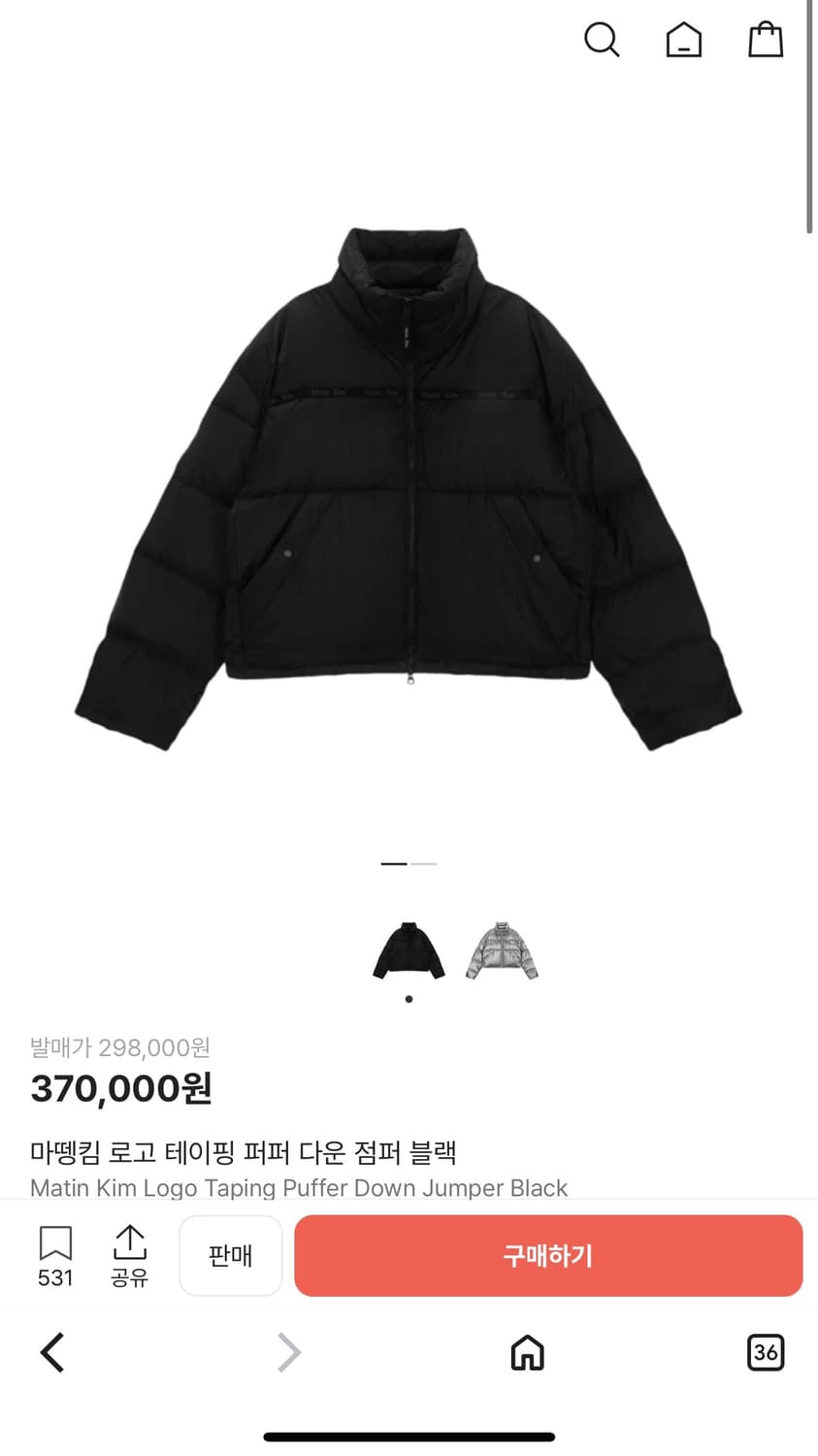This screenshot has height=1456, width=818.
Task: Tap the active black carousel indicator bar
Action: tap(392, 863)
